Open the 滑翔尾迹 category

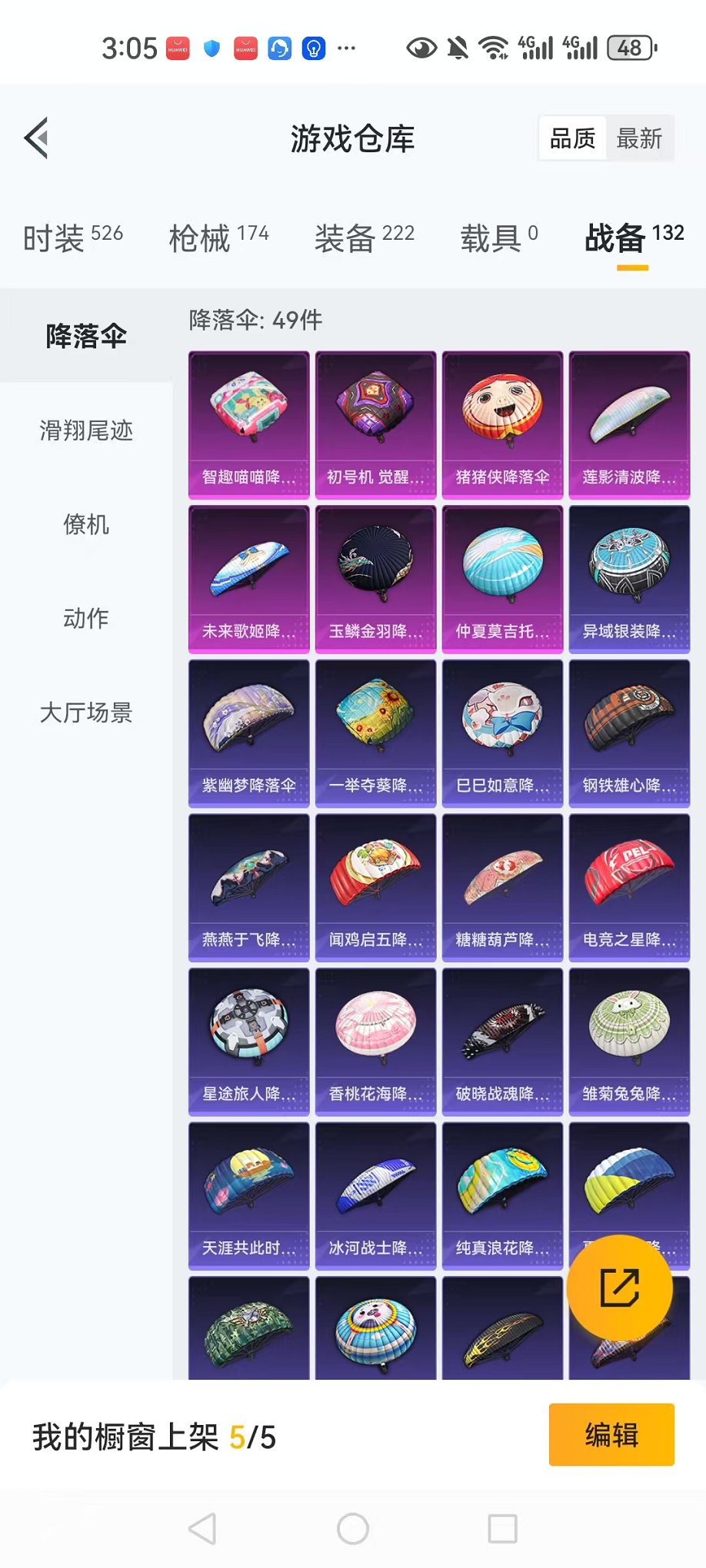86,430
